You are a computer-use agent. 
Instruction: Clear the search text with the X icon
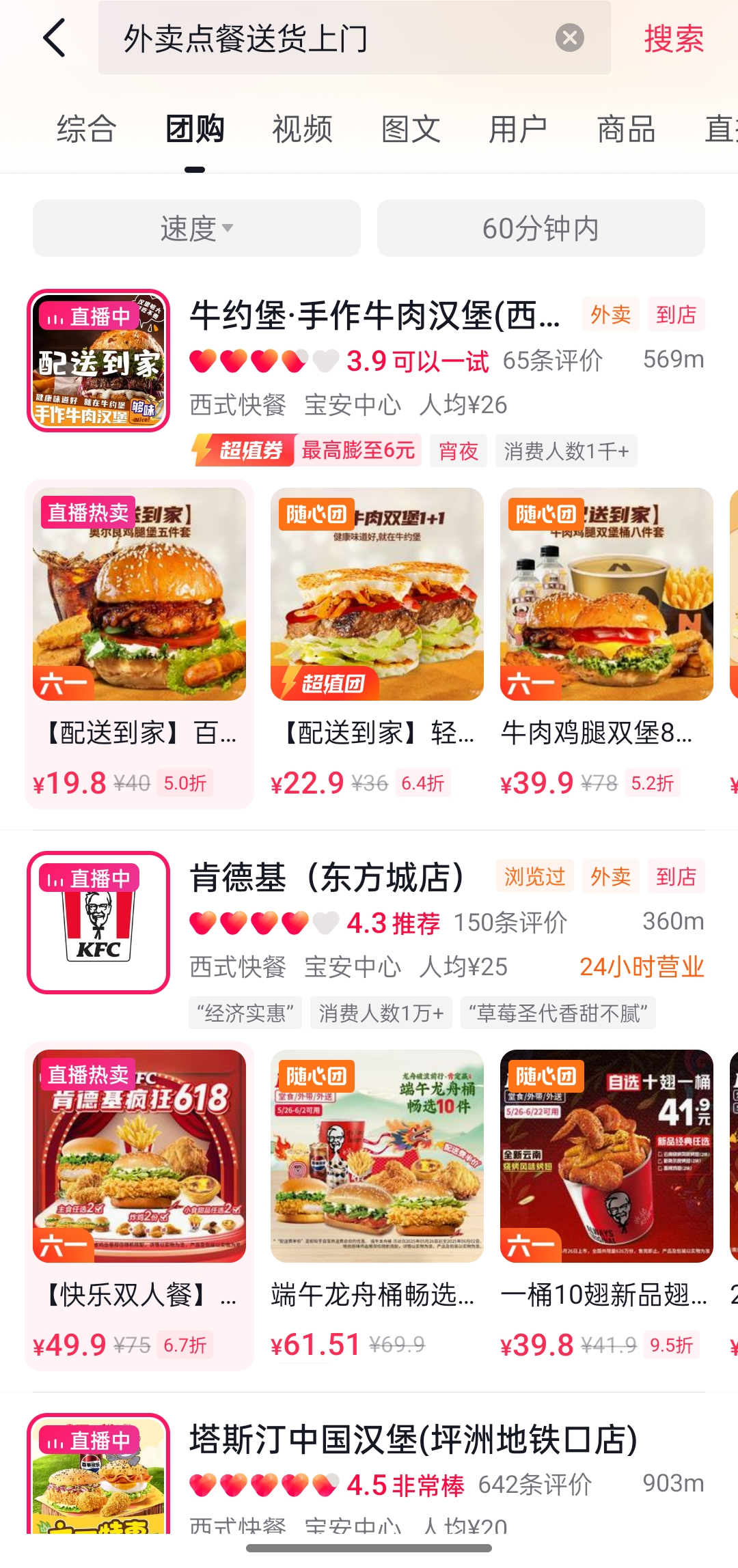pos(569,38)
